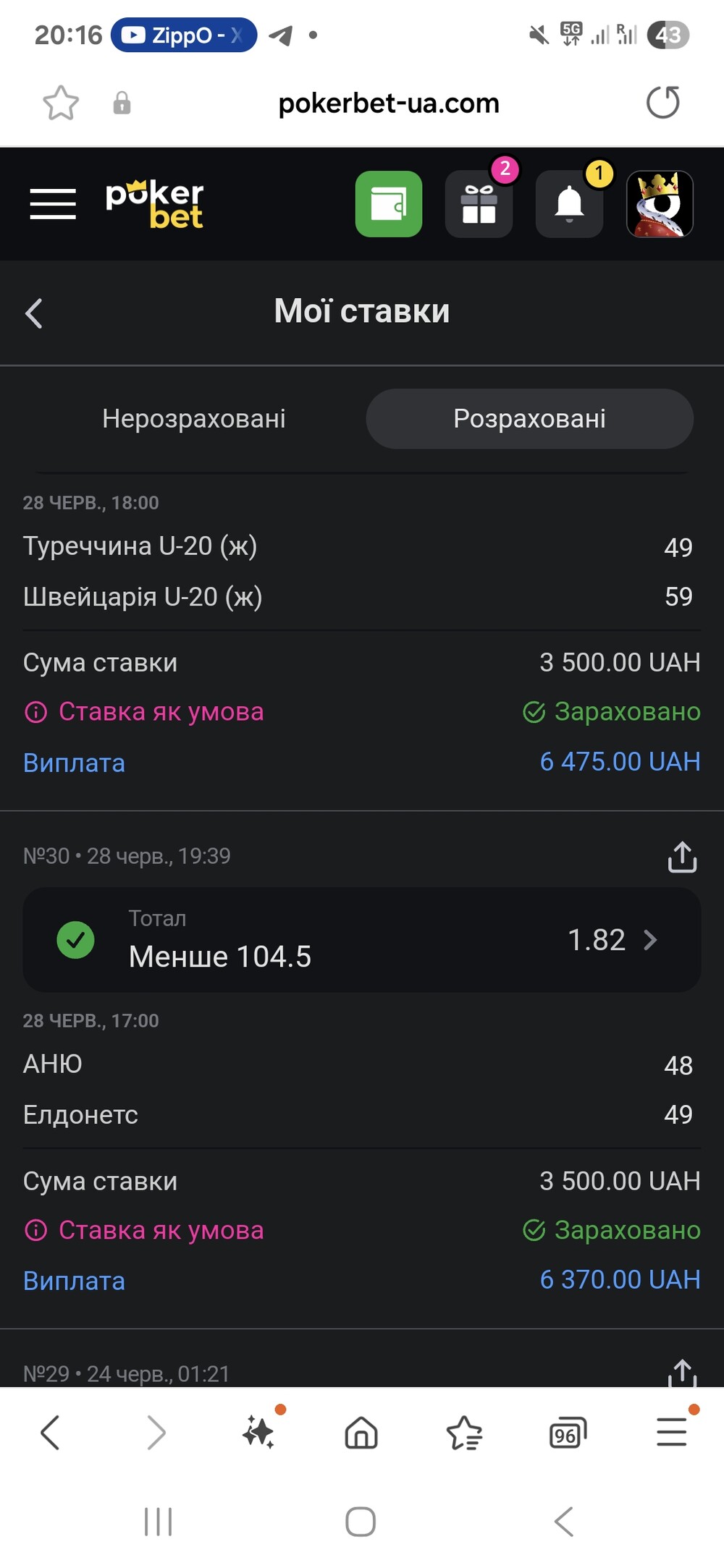
Task: Open the Тотал Менше 104.5 selection
Action: tap(362, 939)
